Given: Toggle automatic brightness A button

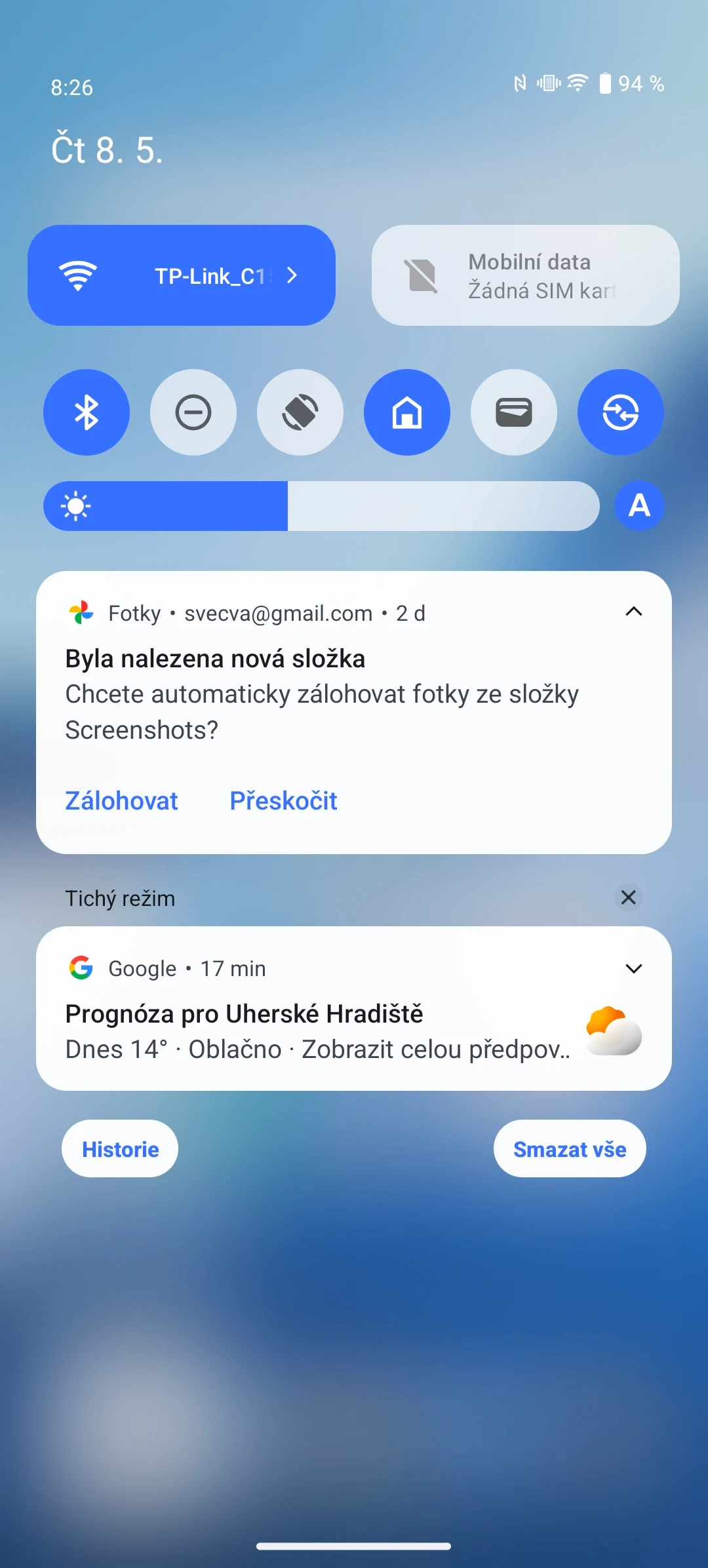Looking at the screenshot, I should pyautogui.click(x=639, y=506).
